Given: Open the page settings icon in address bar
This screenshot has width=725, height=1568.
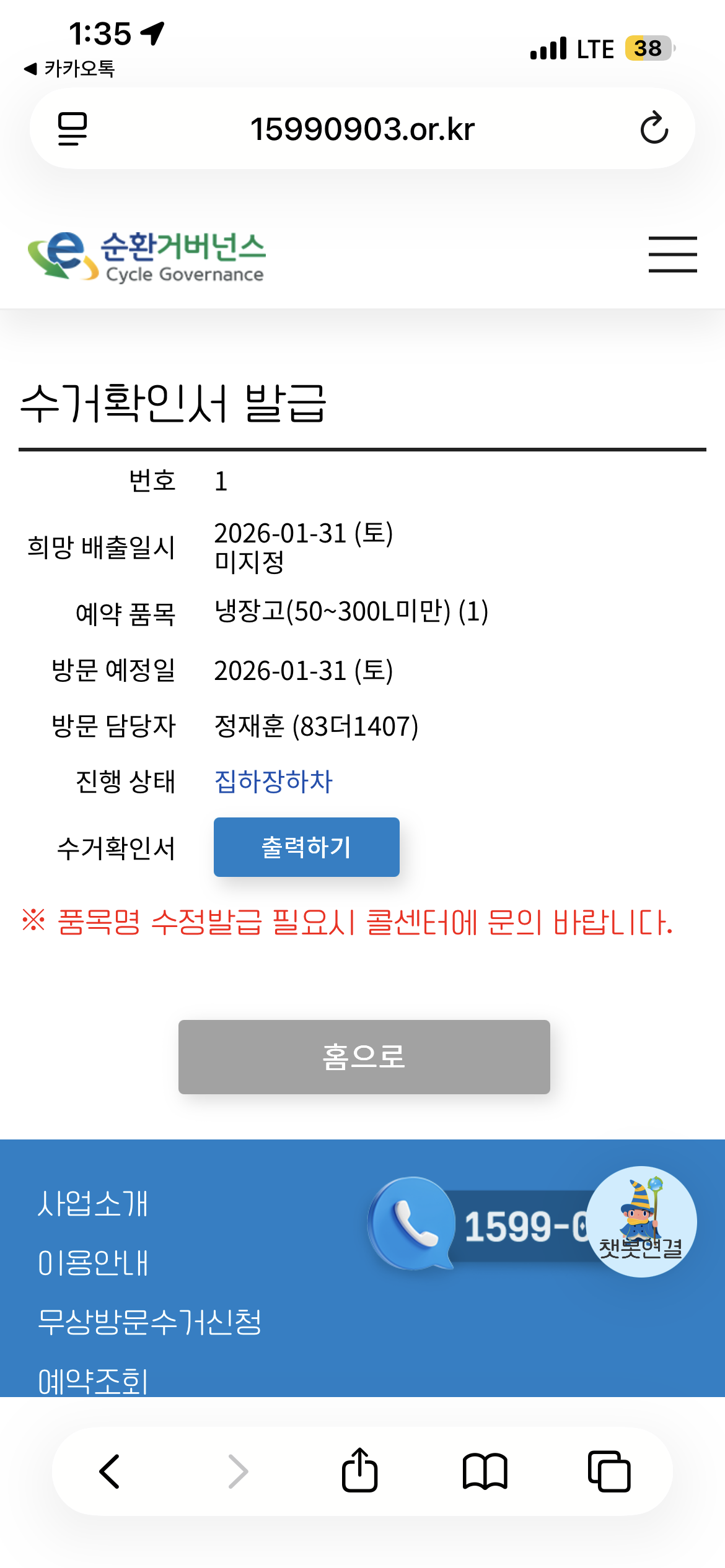Looking at the screenshot, I should point(72,129).
